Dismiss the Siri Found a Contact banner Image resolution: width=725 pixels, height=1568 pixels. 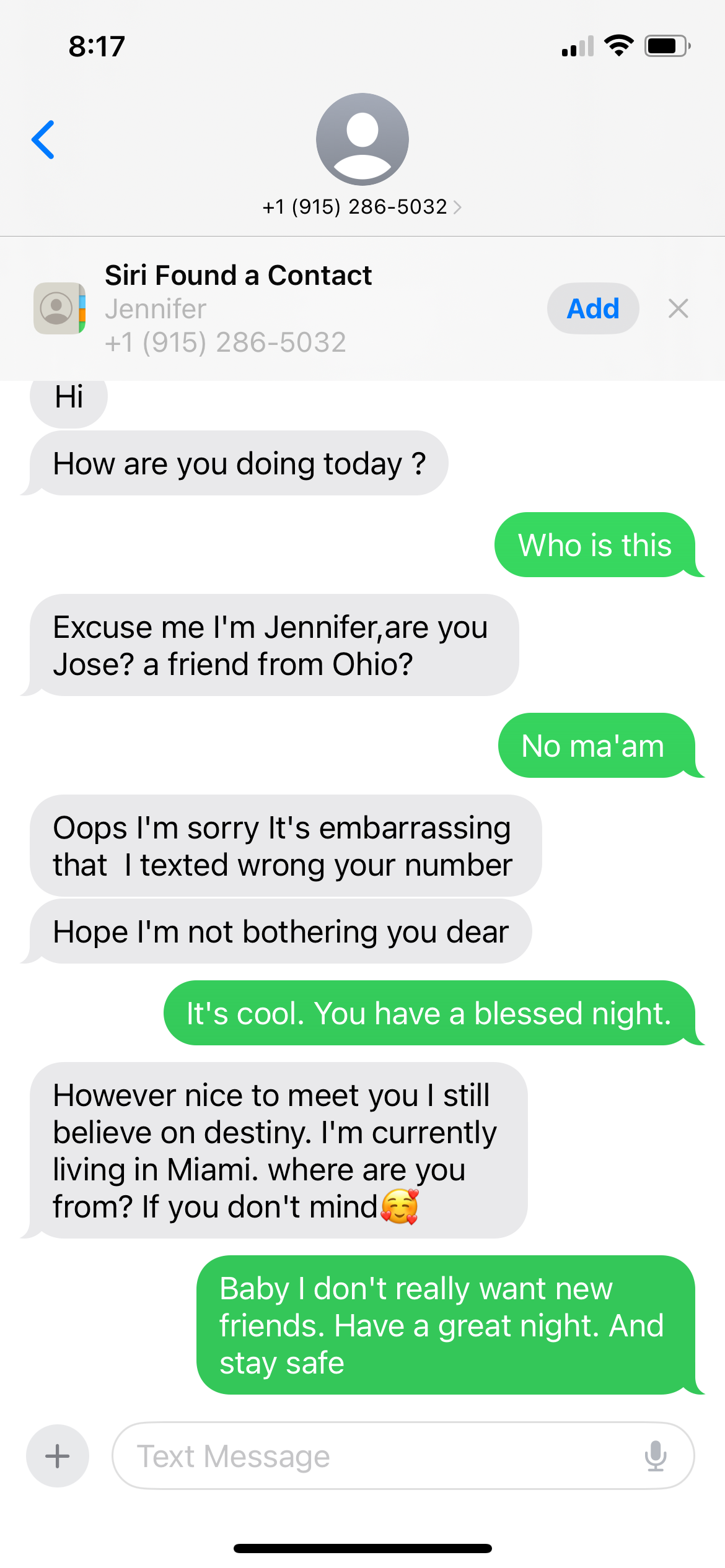pos(678,308)
